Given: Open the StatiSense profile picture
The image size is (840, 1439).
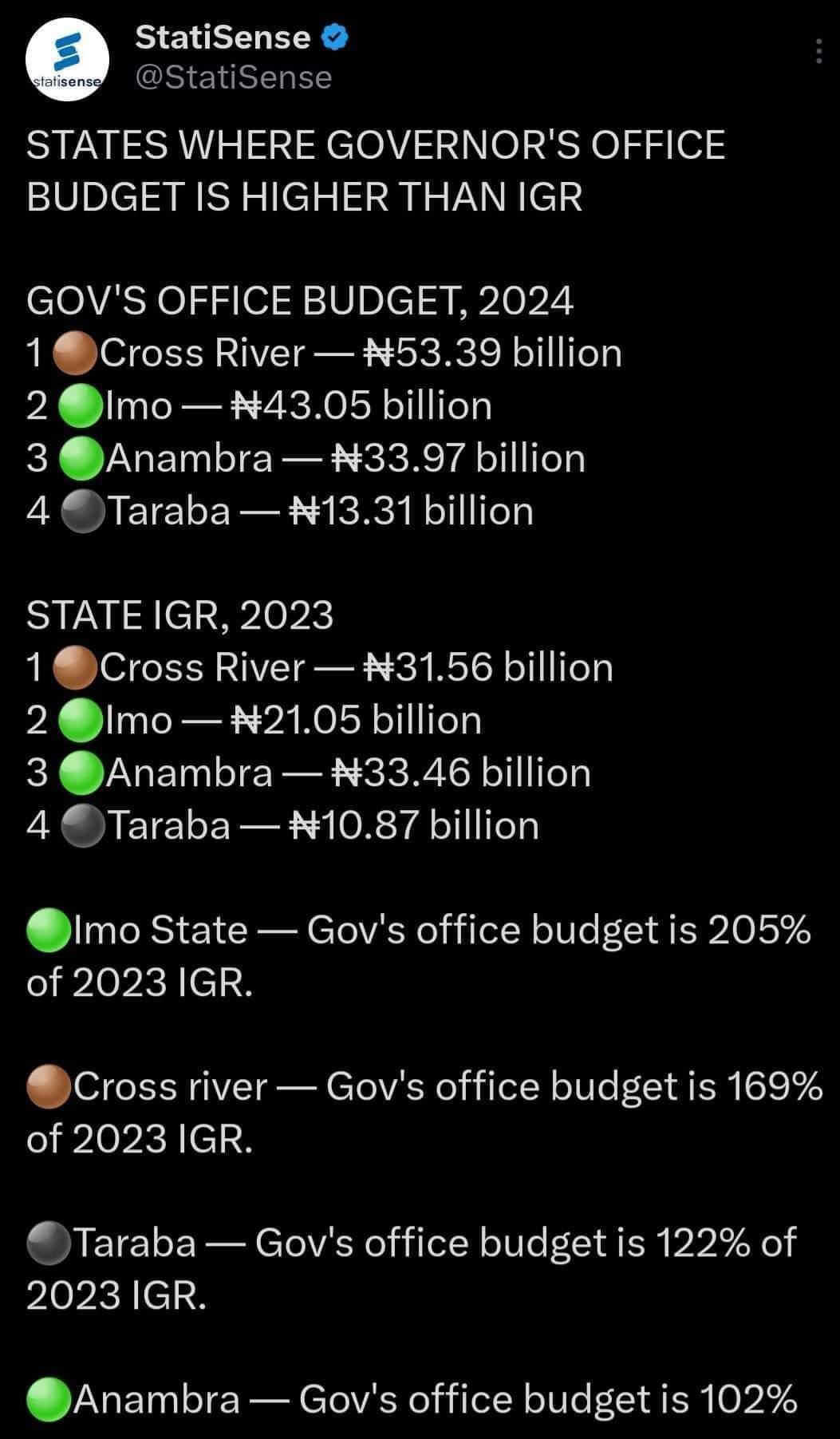Looking at the screenshot, I should pos(68,59).
